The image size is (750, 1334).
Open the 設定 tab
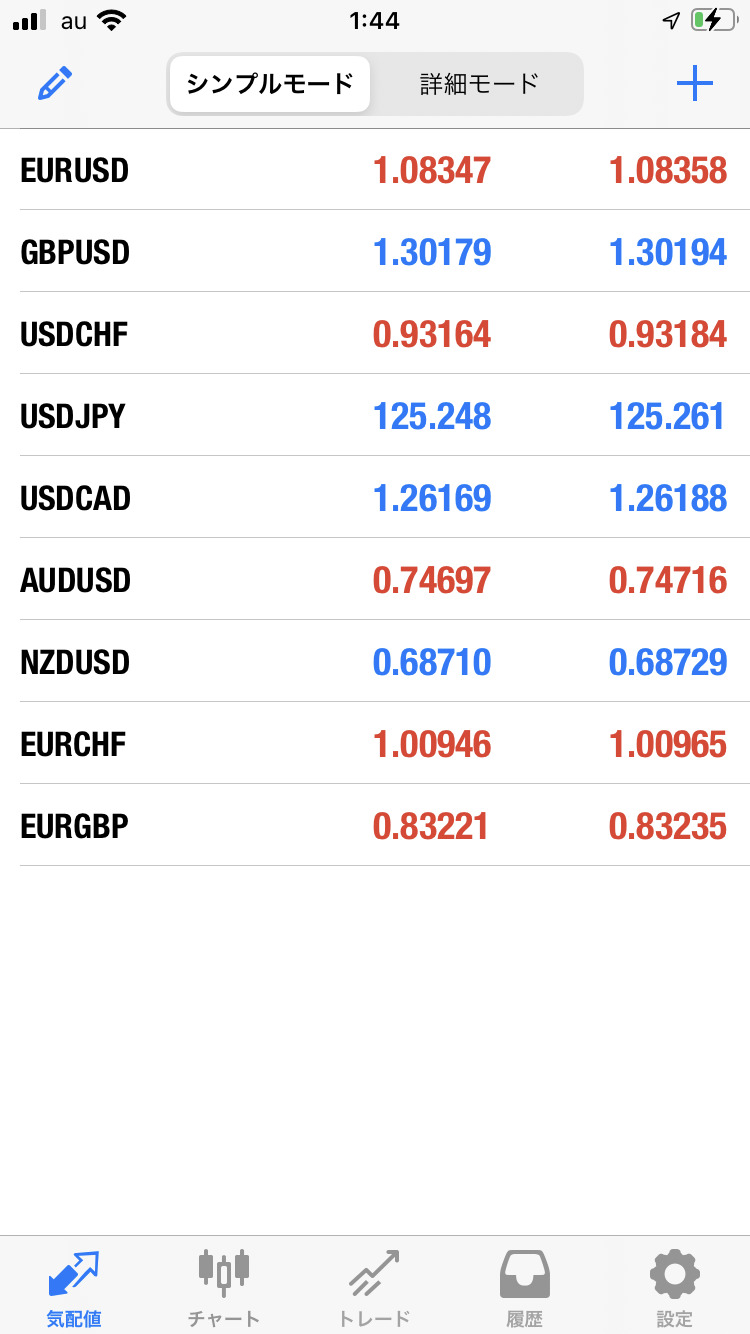[675, 1287]
